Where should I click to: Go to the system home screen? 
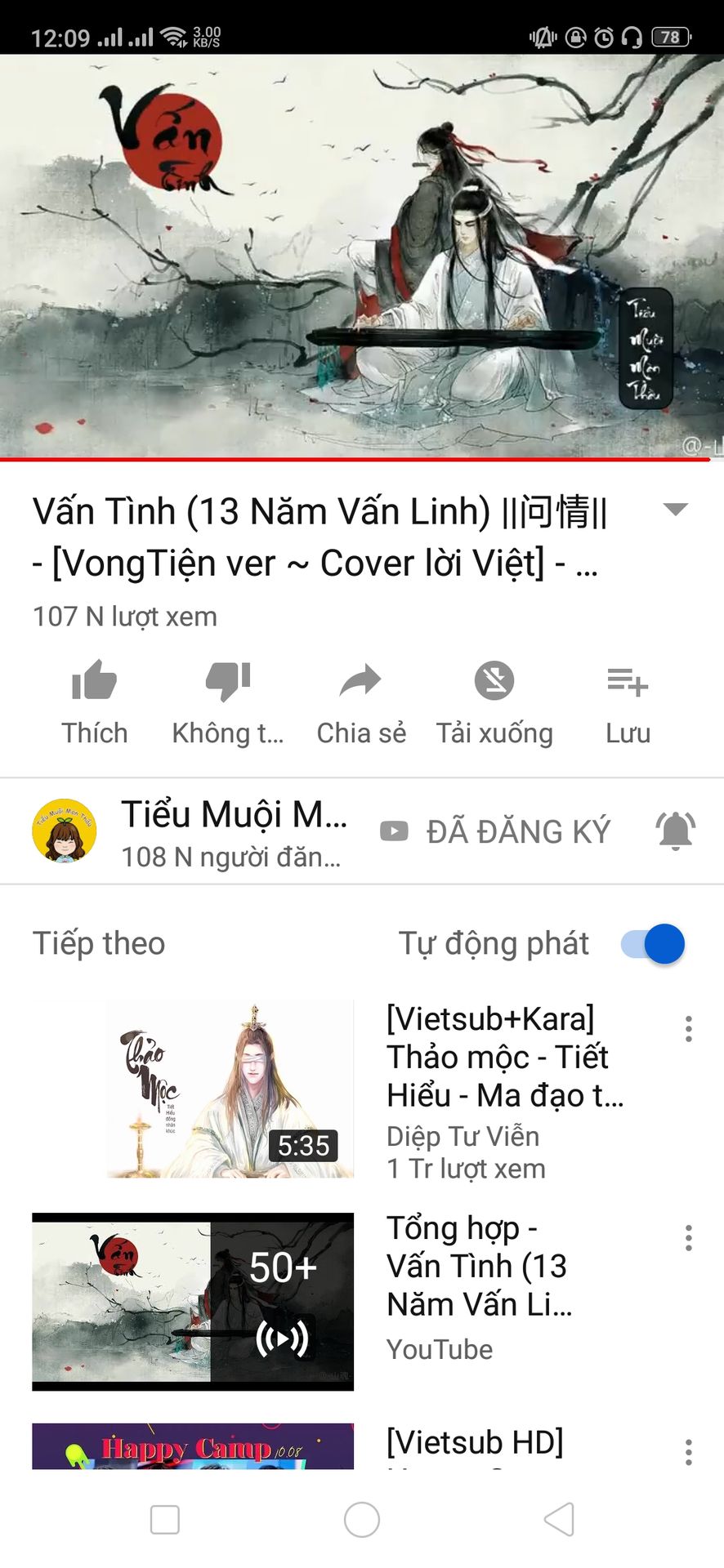point(362,1520)
